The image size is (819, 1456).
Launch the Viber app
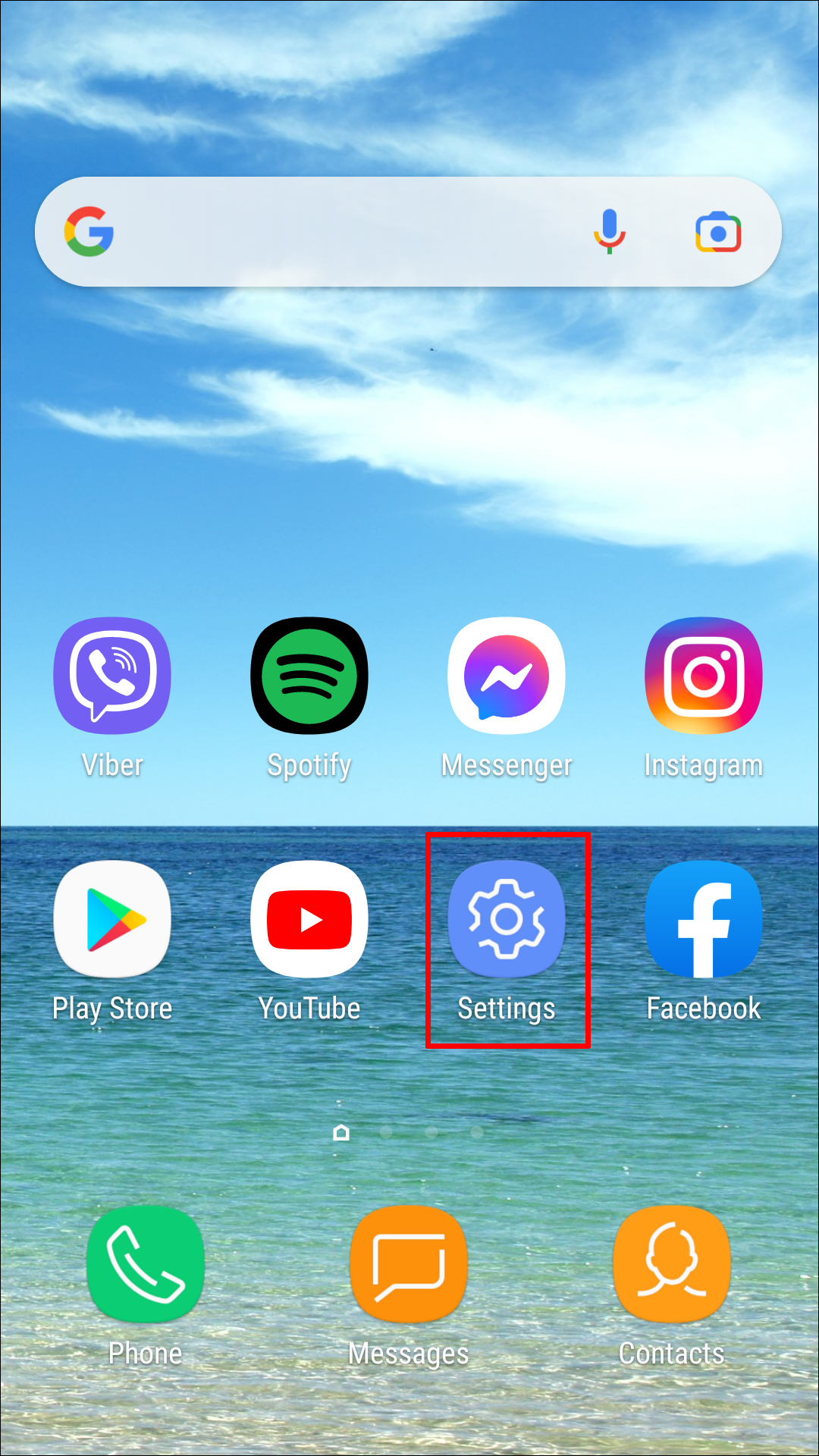(112, 676)
